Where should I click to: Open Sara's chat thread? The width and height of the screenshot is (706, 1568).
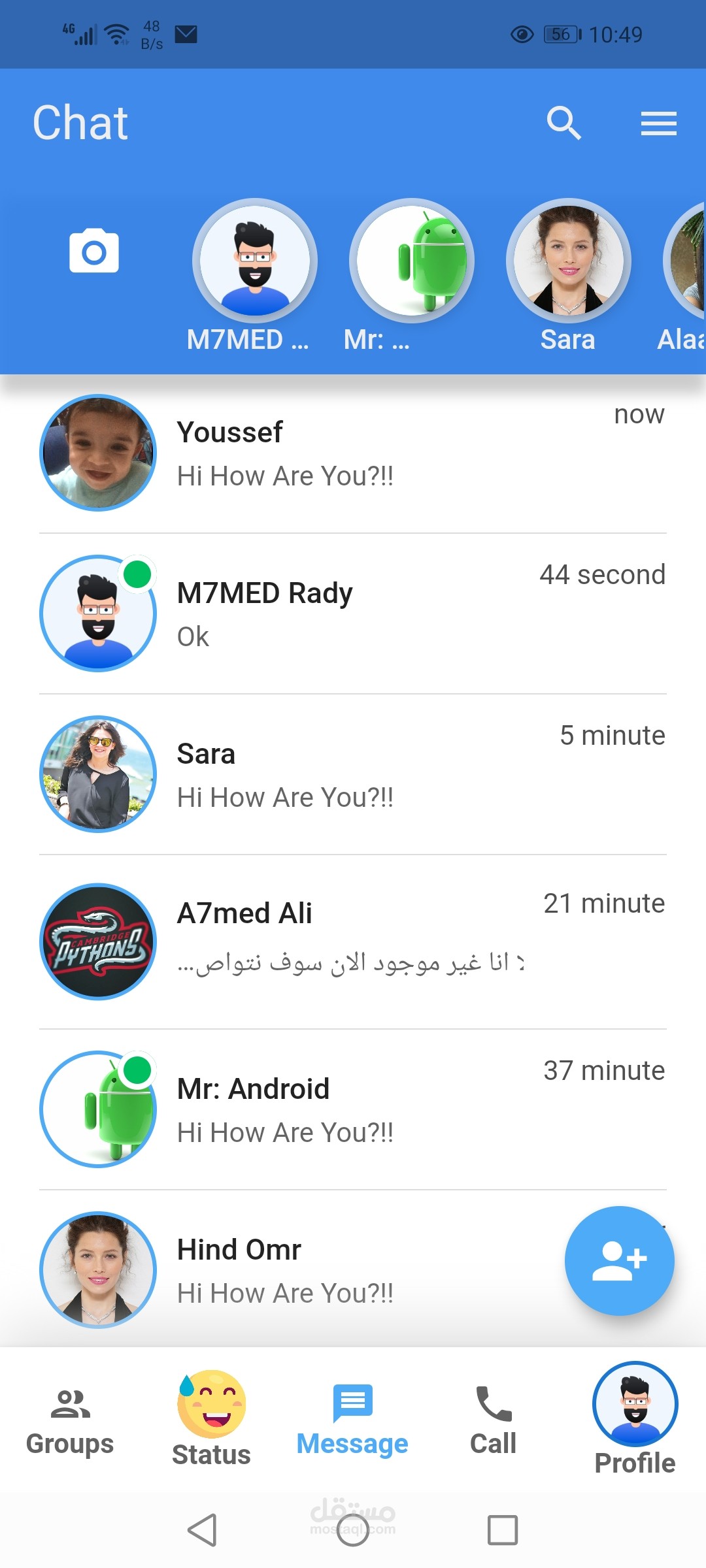[x=353, y=775]
